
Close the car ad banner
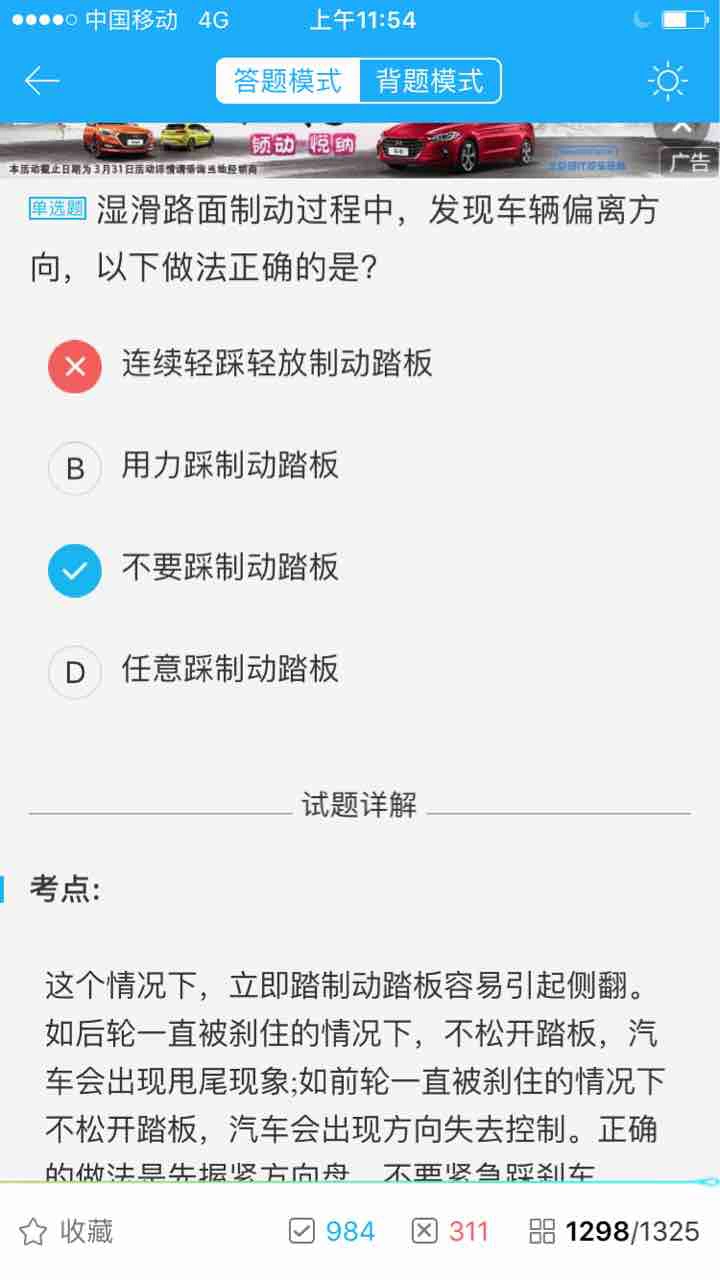click(682, 128)
